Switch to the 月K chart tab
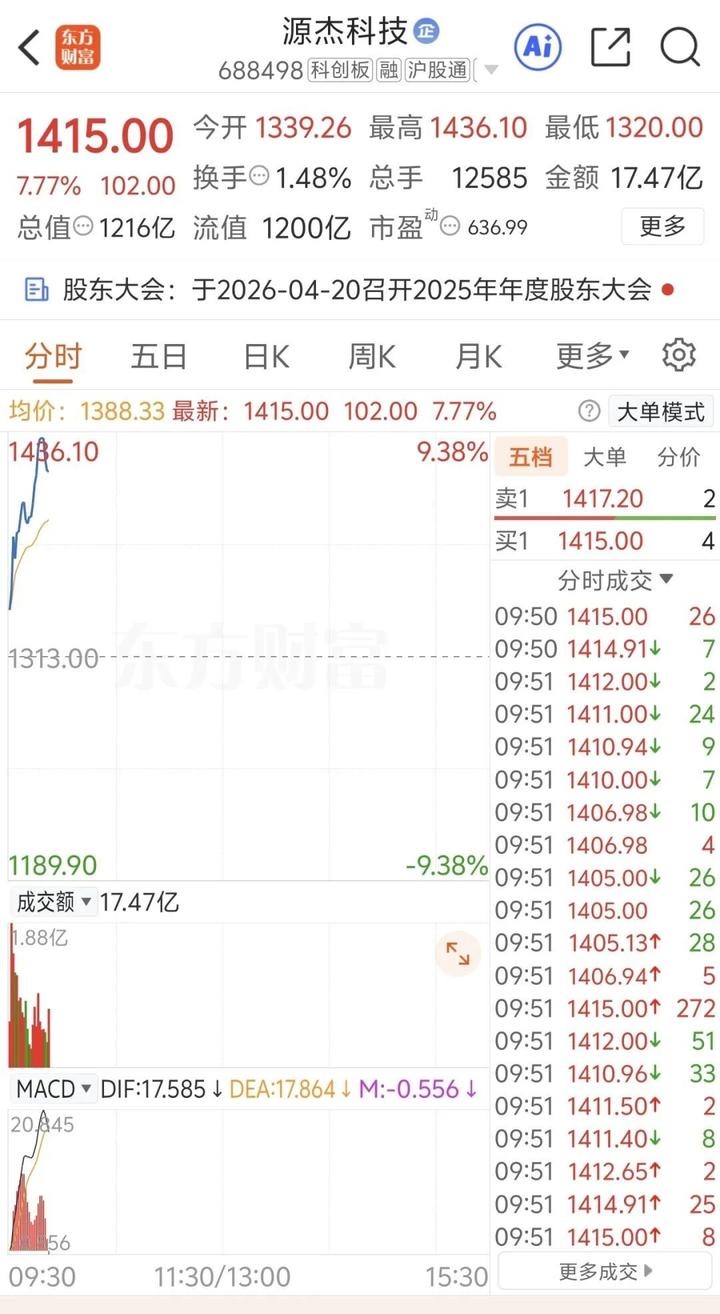Viewport: 720px width, 1314px height. (478, 356)
